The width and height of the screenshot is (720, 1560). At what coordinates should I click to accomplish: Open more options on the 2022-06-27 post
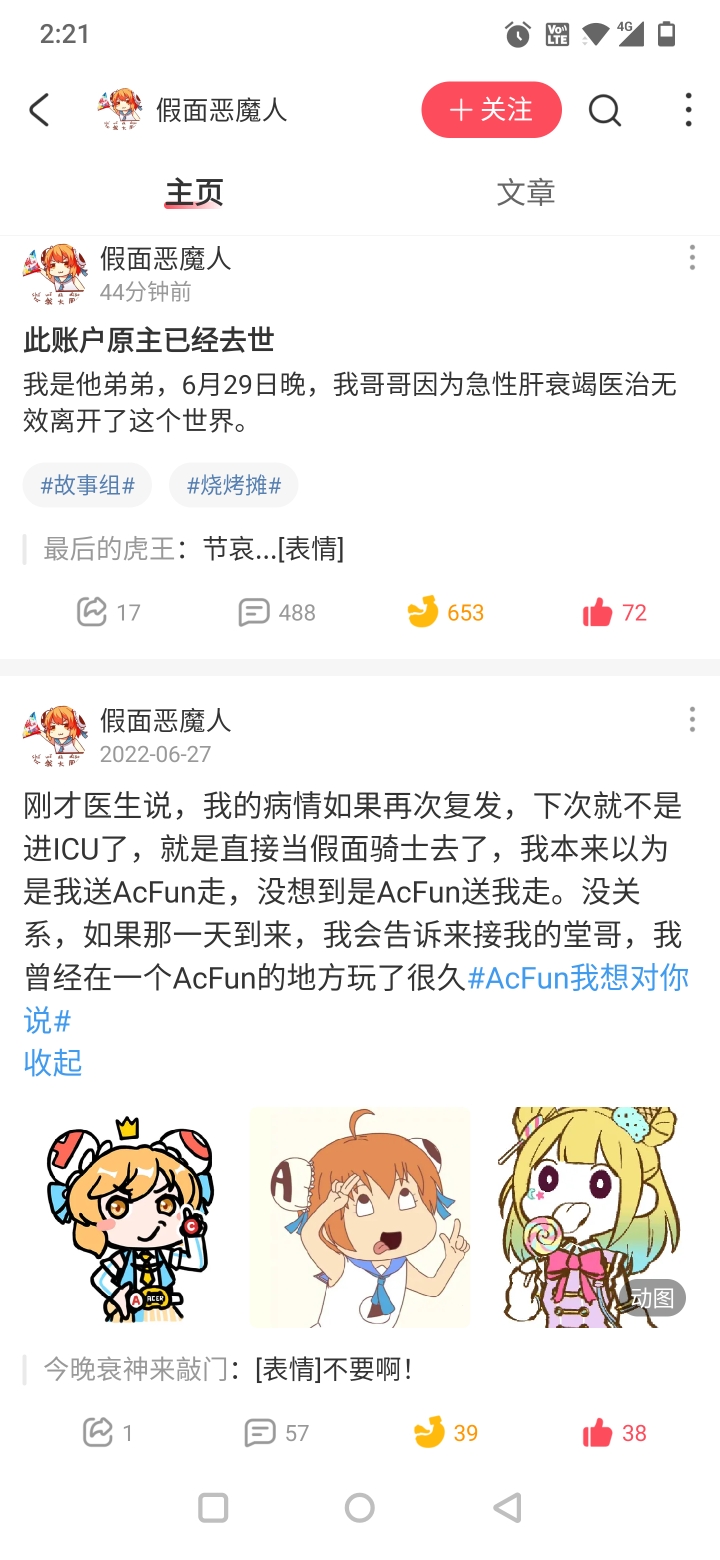coord(692,720)
